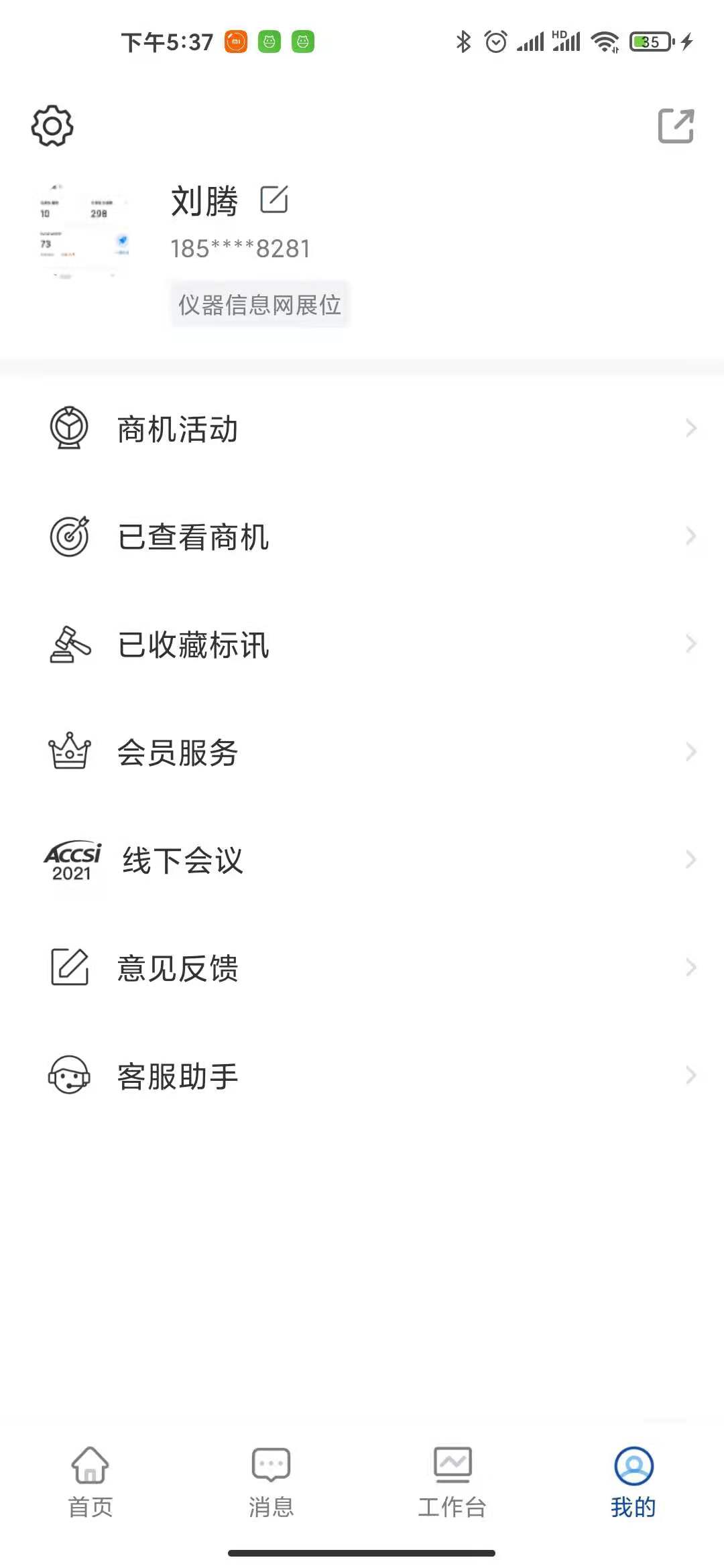Switch to the 消息 tab
This screenshot has width=724, height=1568.
tap(270, 1481)
